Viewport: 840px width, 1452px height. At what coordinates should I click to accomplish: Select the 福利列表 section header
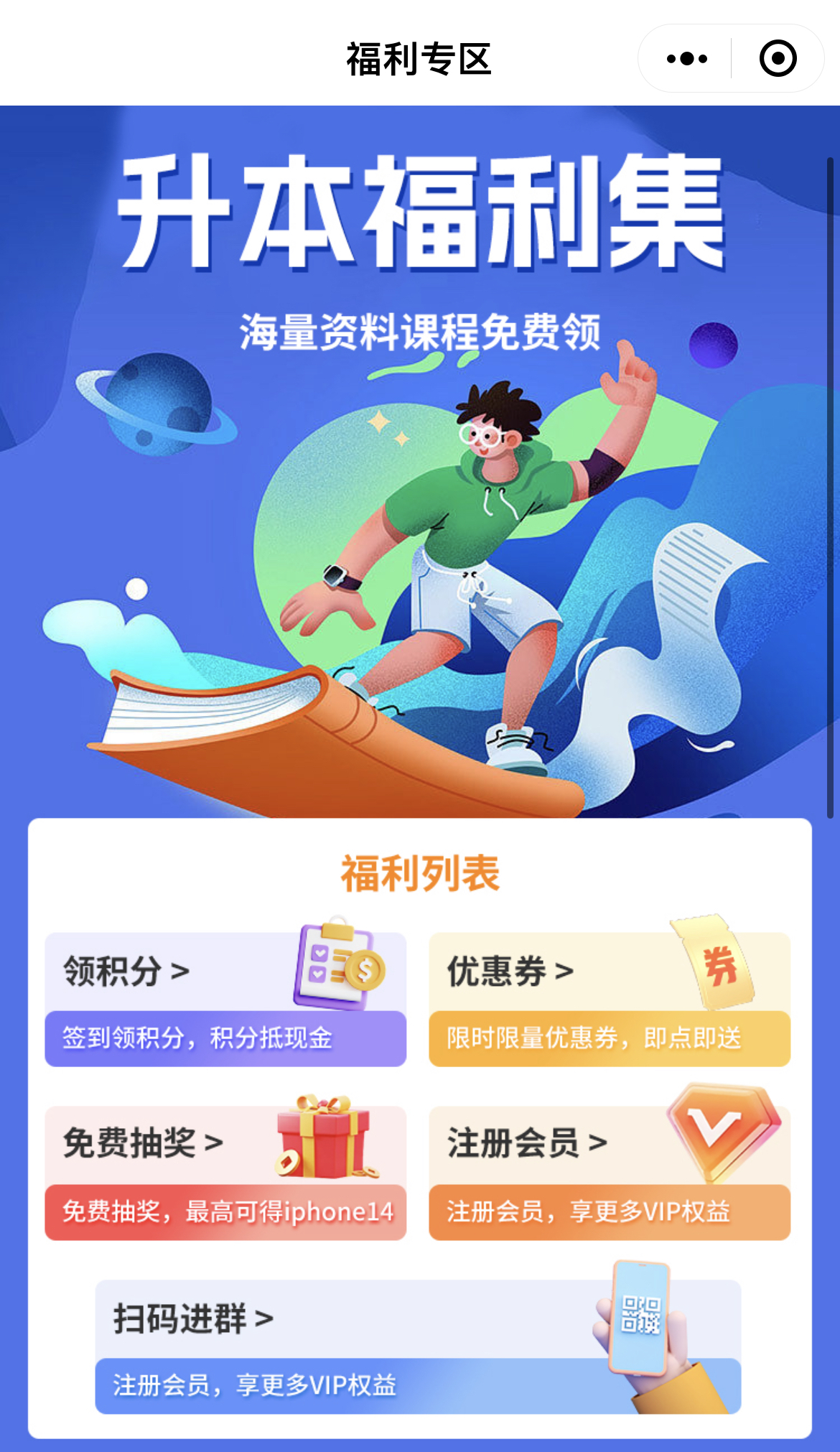[419, 871]
